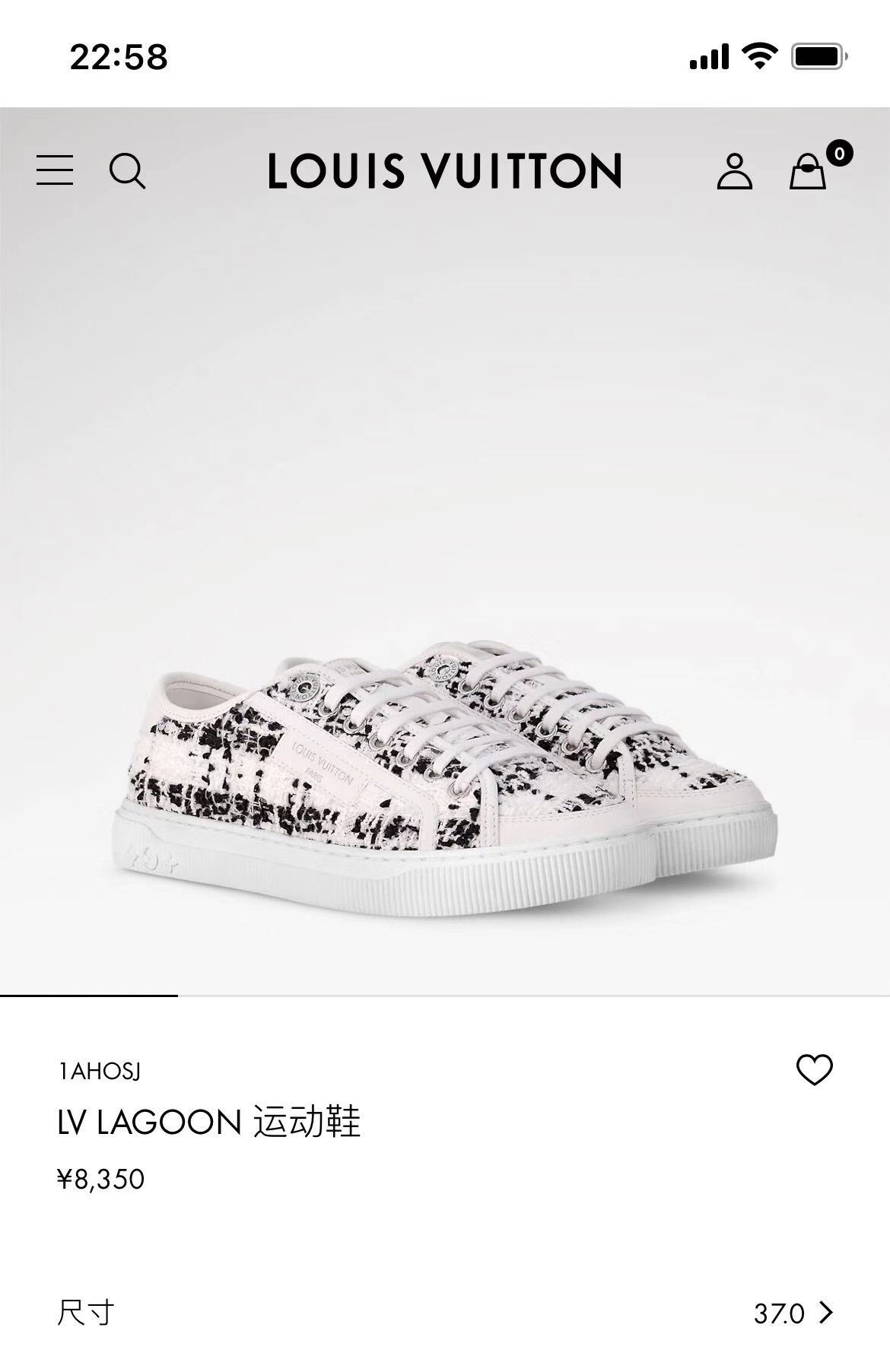Open the account profile icon
The width and height of the screenshot is (890, 1372).
coord(734,171)
